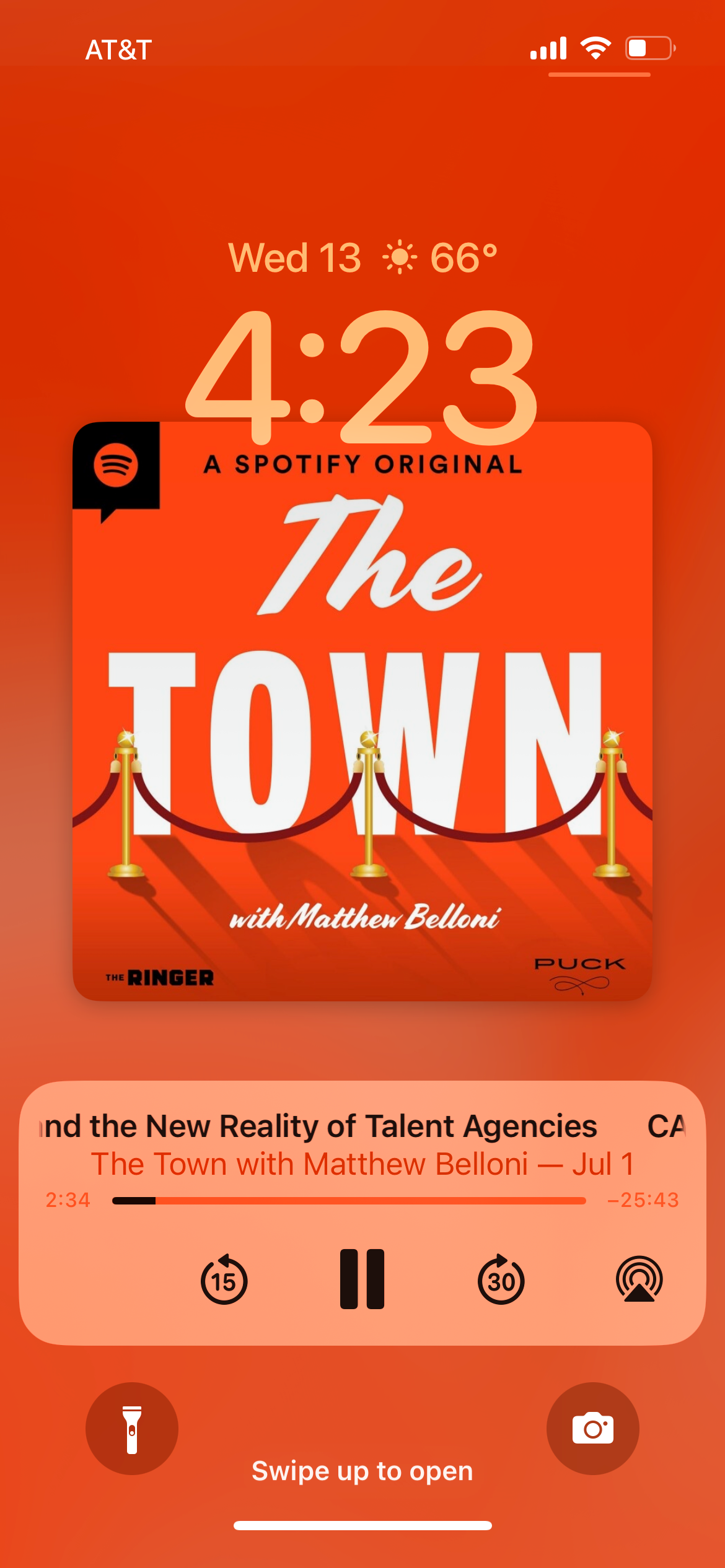Rewind the episode 15 seconds
Viewport: 725px width, 1568px height.
tap(224, 1280)
